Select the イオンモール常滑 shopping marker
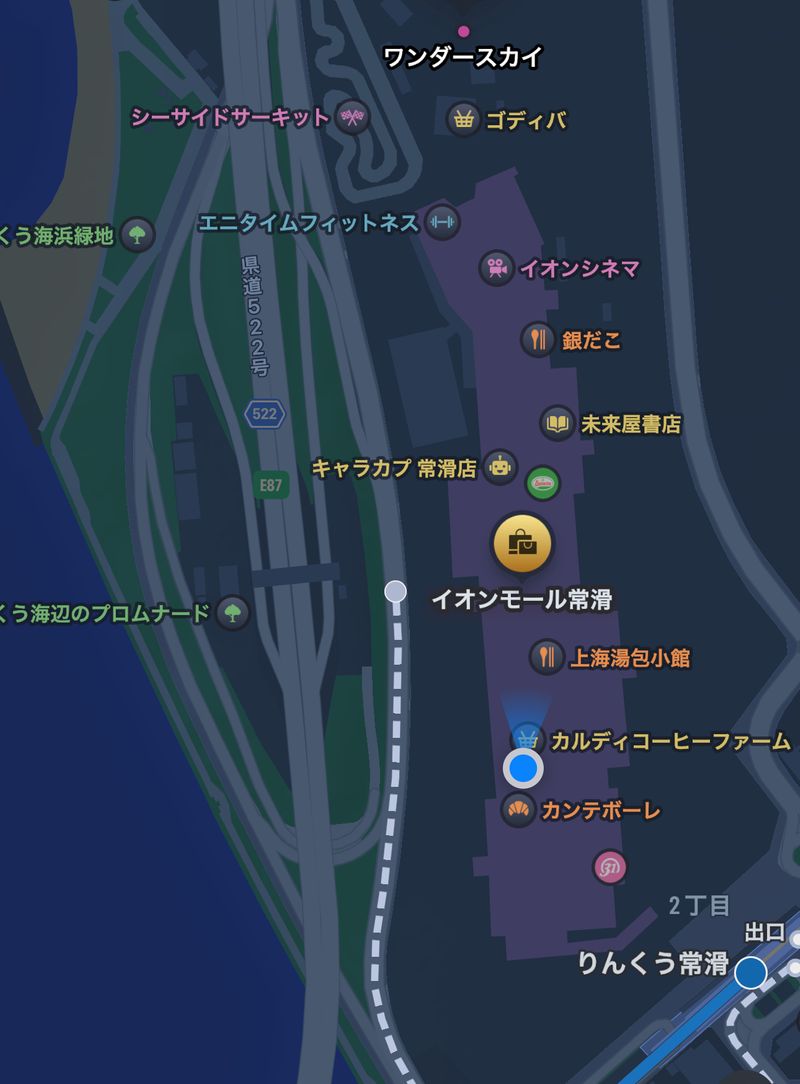Viewport: 800px width, 1084px height. [x=522, y=545]
